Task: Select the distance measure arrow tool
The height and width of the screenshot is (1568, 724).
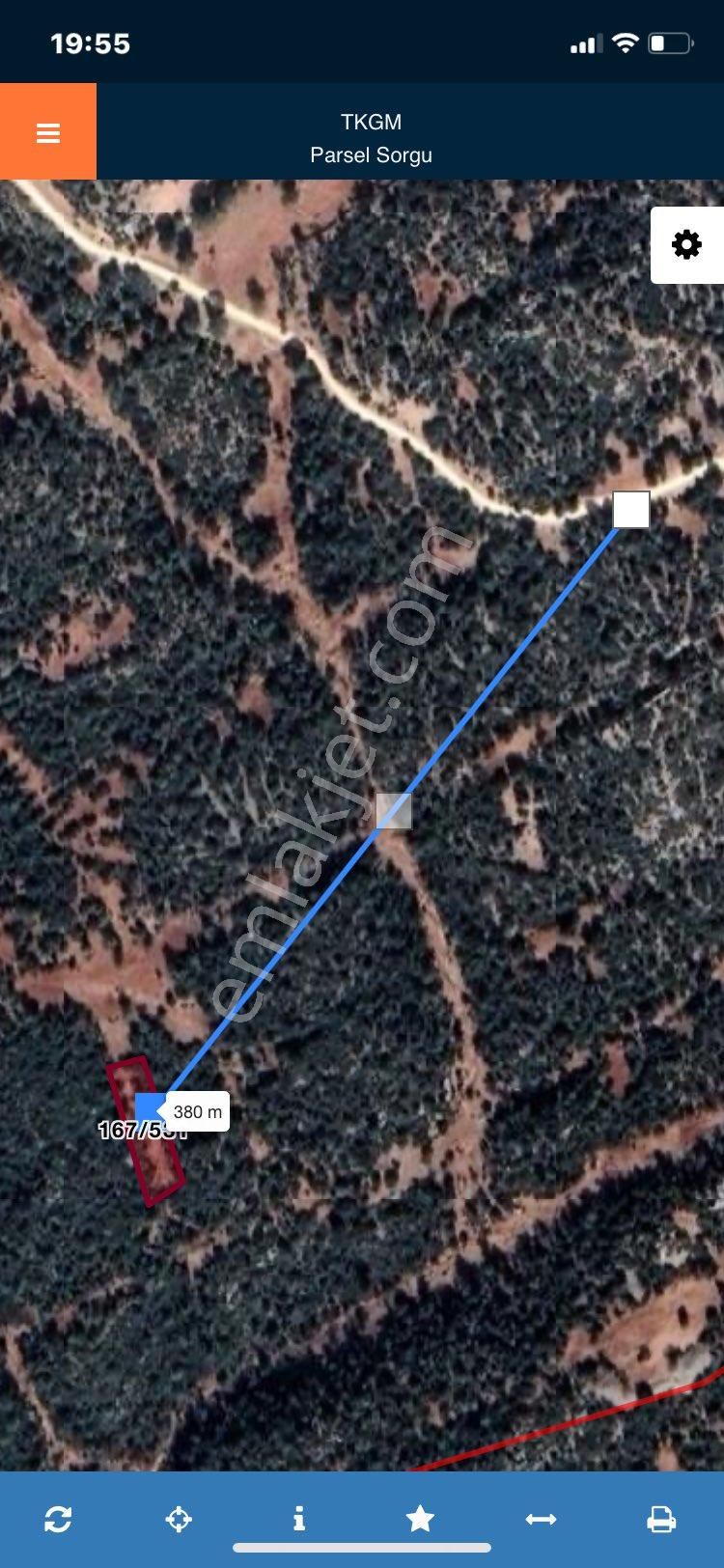Action: pyautogui.click(x=541, y=1519)
